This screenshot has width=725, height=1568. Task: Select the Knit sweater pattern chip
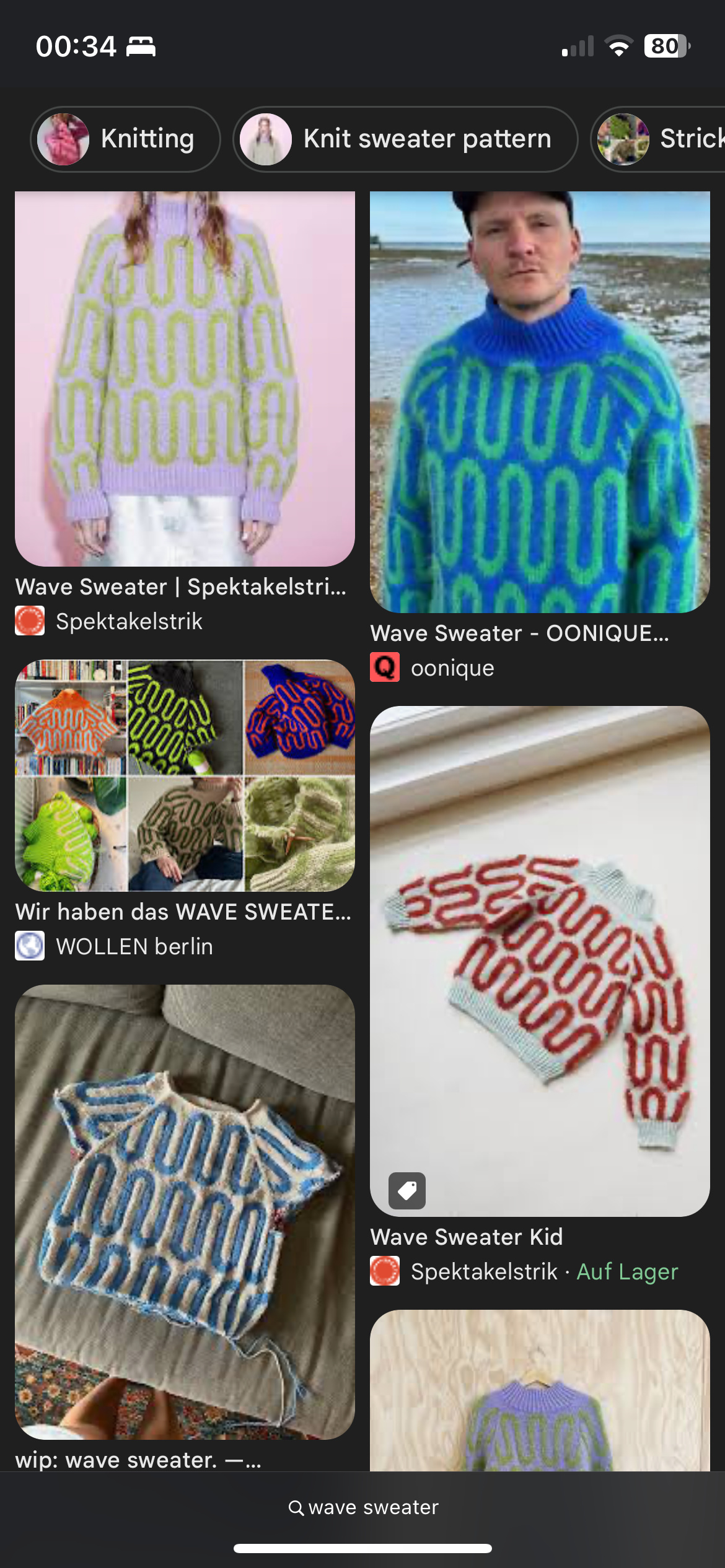point(405,139)
